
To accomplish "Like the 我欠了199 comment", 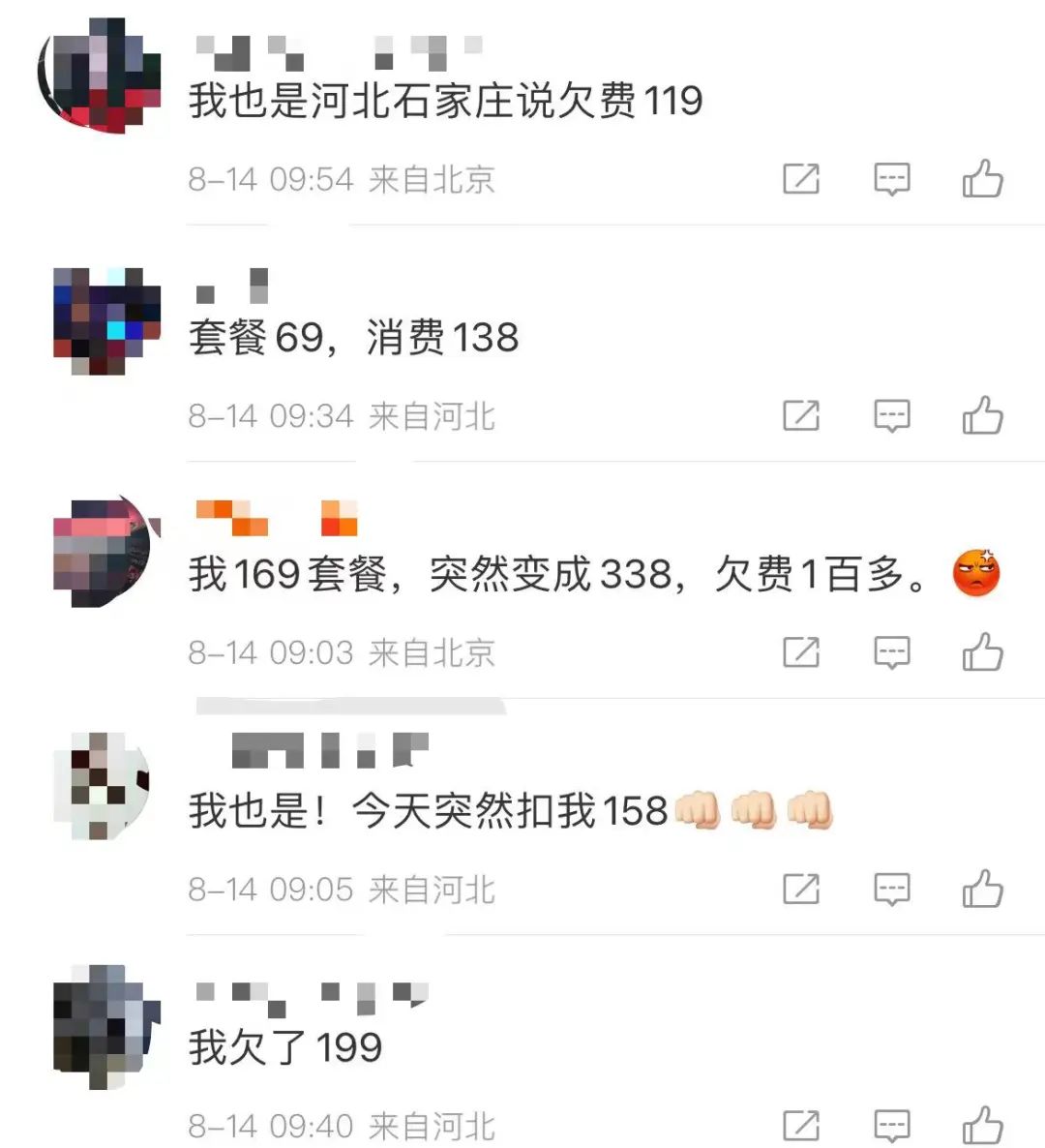I will [x=982, y=1125].
